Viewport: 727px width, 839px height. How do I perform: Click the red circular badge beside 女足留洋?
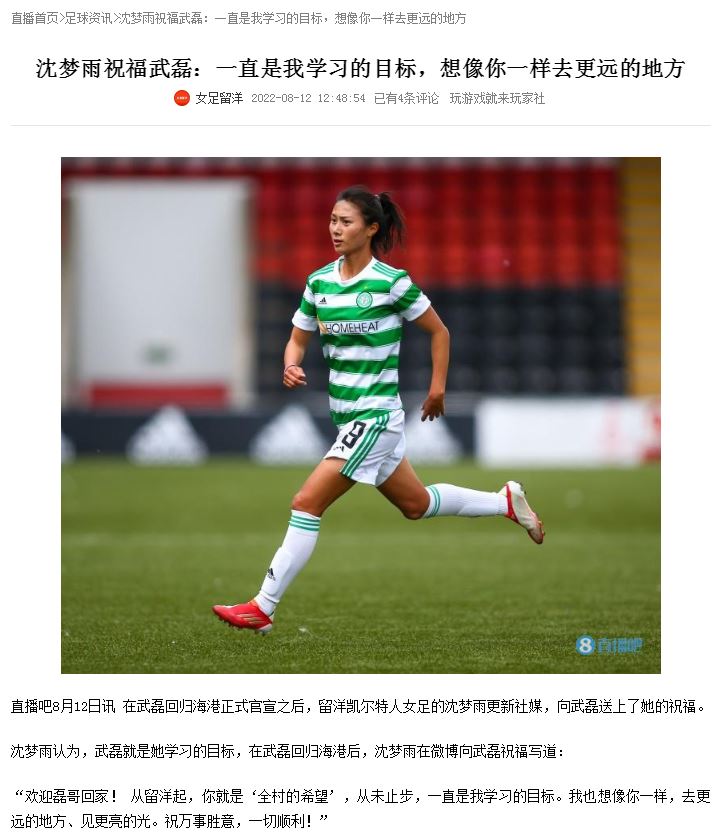click(x=182, y=101)
